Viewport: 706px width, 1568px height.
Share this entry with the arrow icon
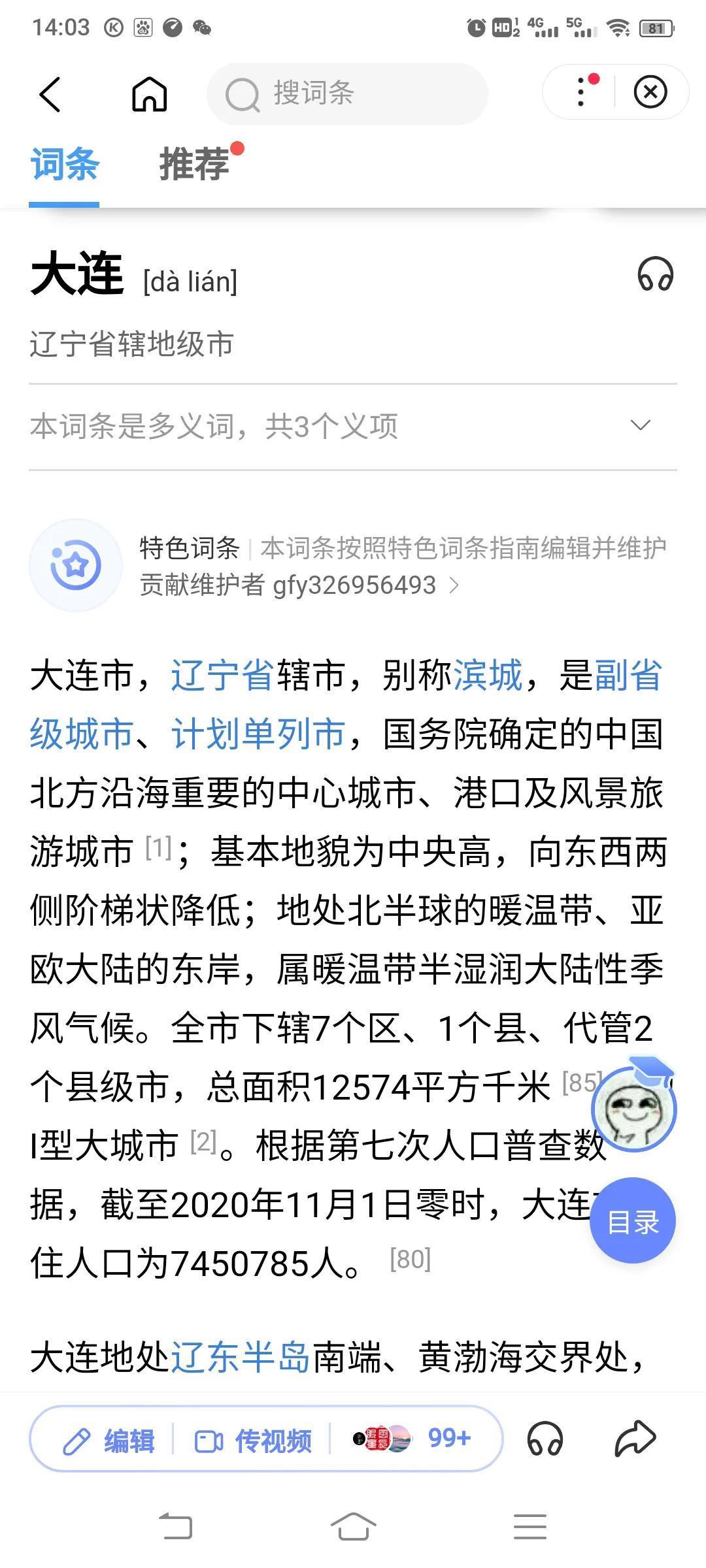(x=635, y=1439)
